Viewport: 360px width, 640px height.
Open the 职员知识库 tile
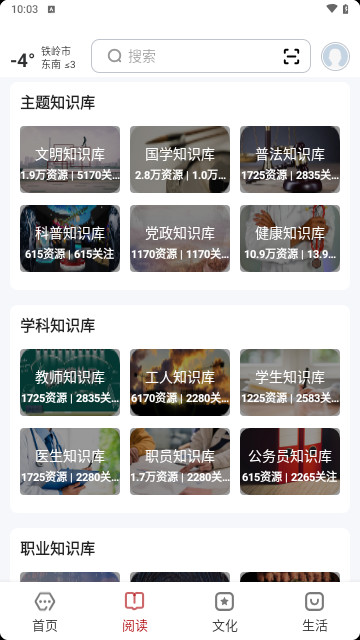click(x=180, y=461)
